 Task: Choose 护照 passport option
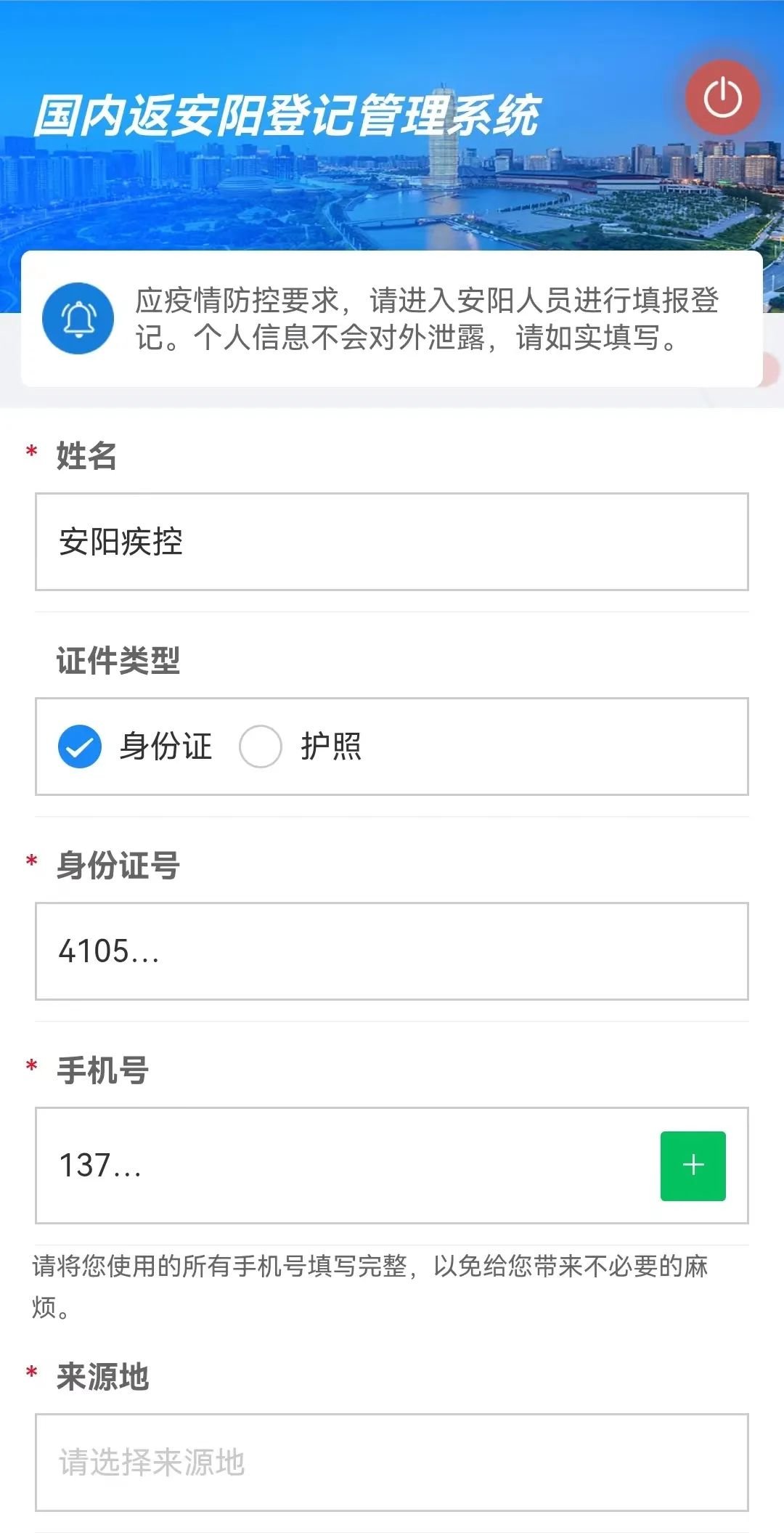pos(261,747)
